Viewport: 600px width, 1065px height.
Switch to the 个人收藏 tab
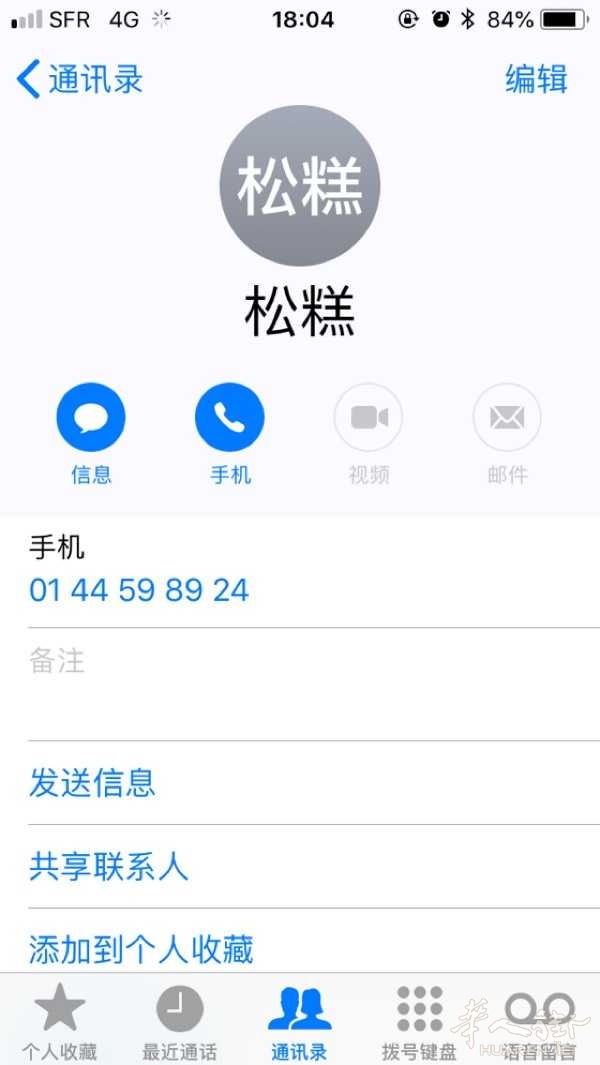click(x=60, y=1022)
